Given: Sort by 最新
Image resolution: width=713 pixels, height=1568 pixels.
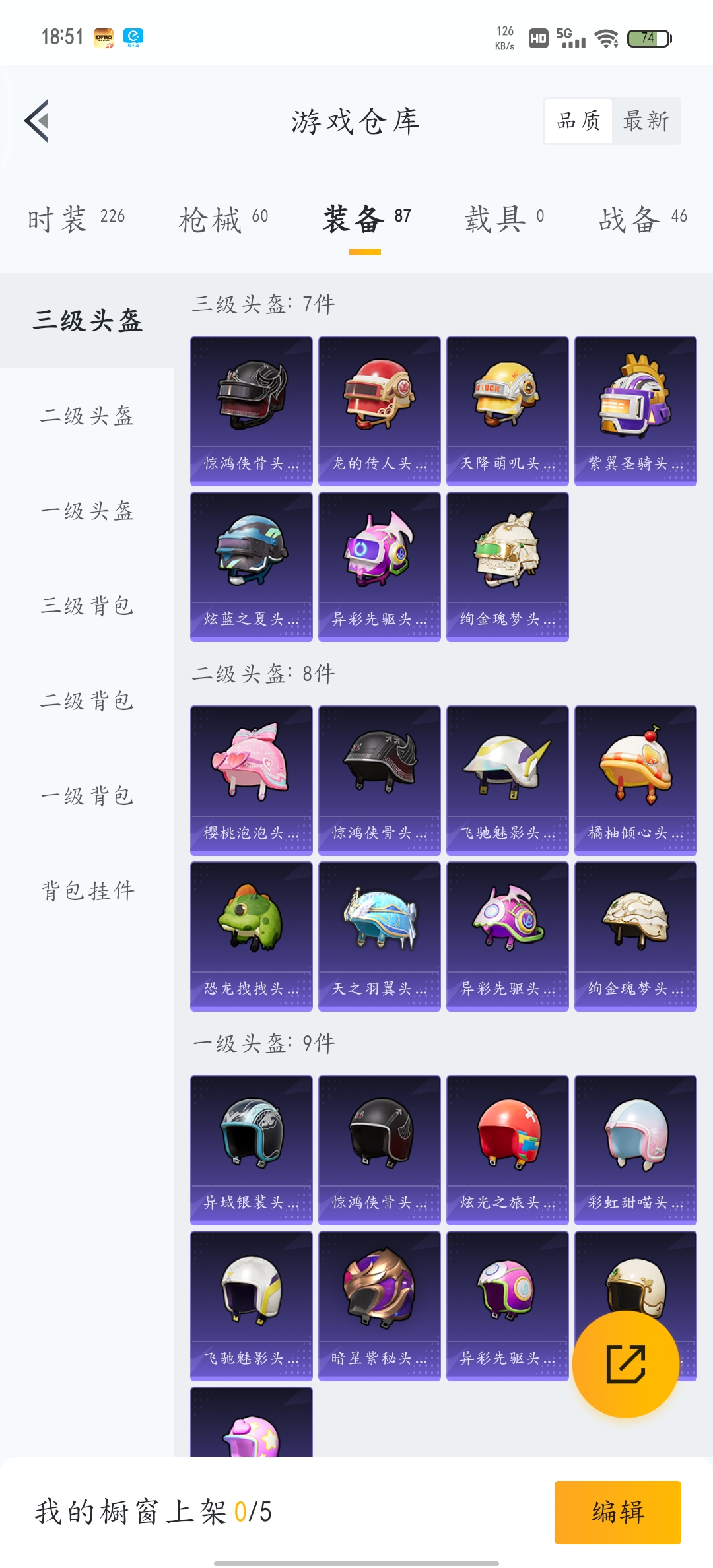Looking at the screenshot, I should 646,121.
